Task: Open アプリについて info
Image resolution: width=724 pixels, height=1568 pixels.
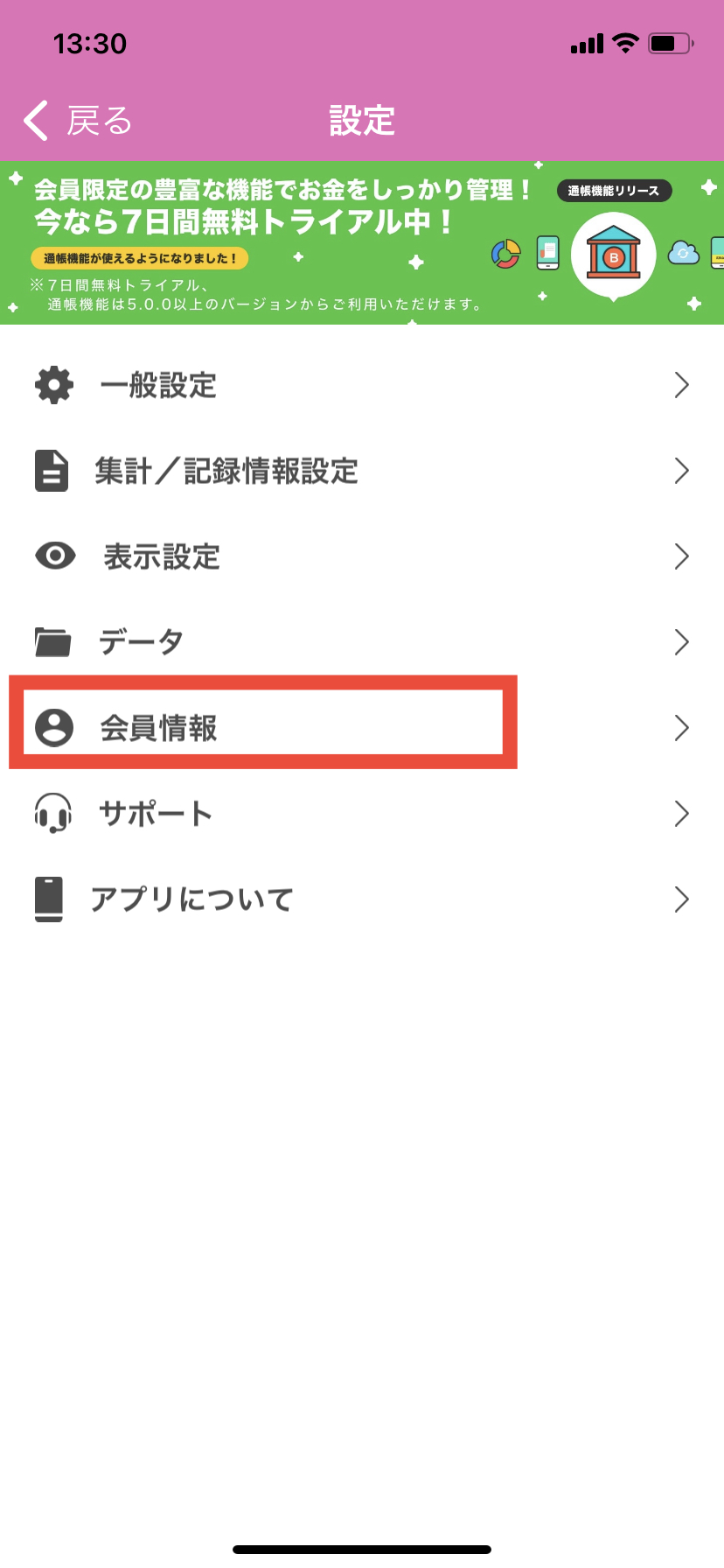Action: point(362,899)
